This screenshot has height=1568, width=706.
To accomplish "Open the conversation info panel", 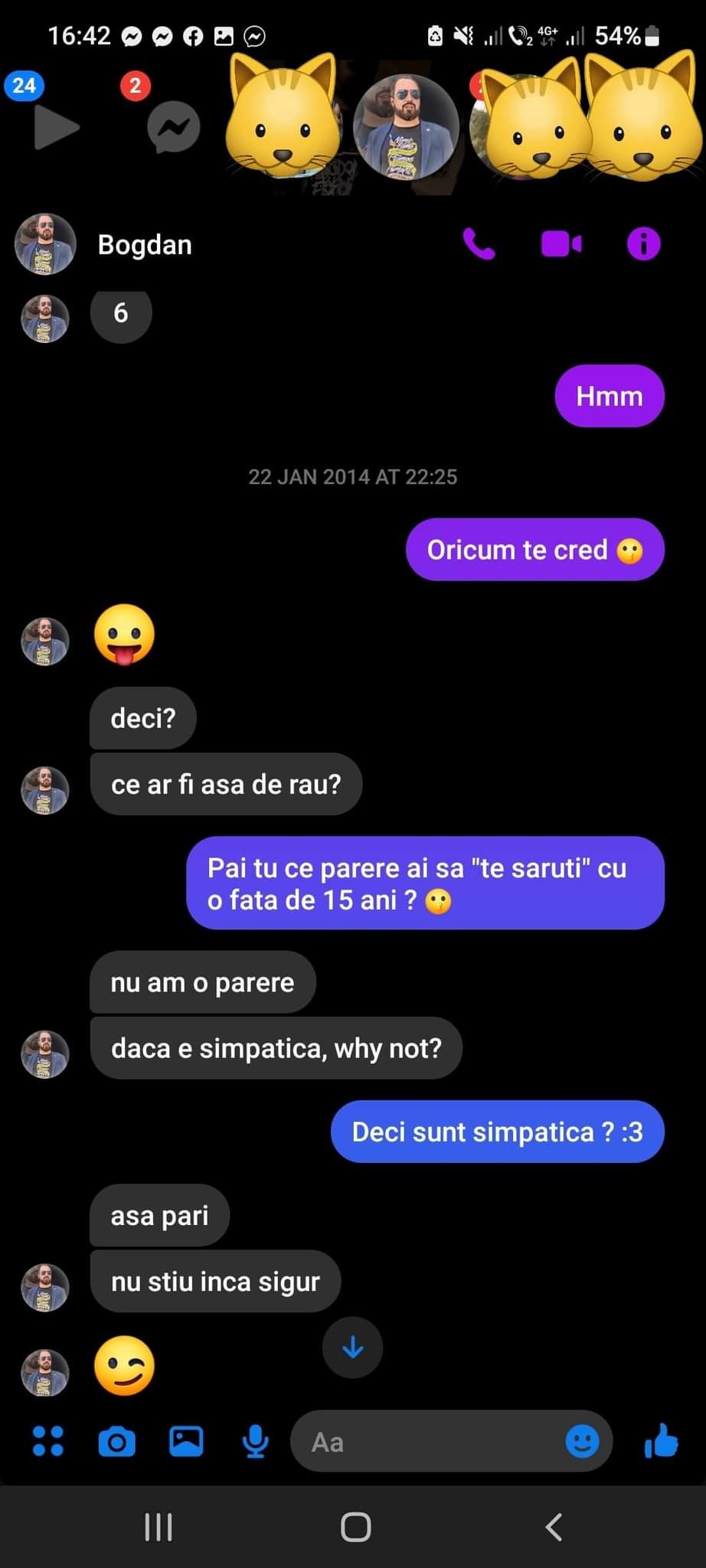I will pyautogui.click(x=643, y=243).
